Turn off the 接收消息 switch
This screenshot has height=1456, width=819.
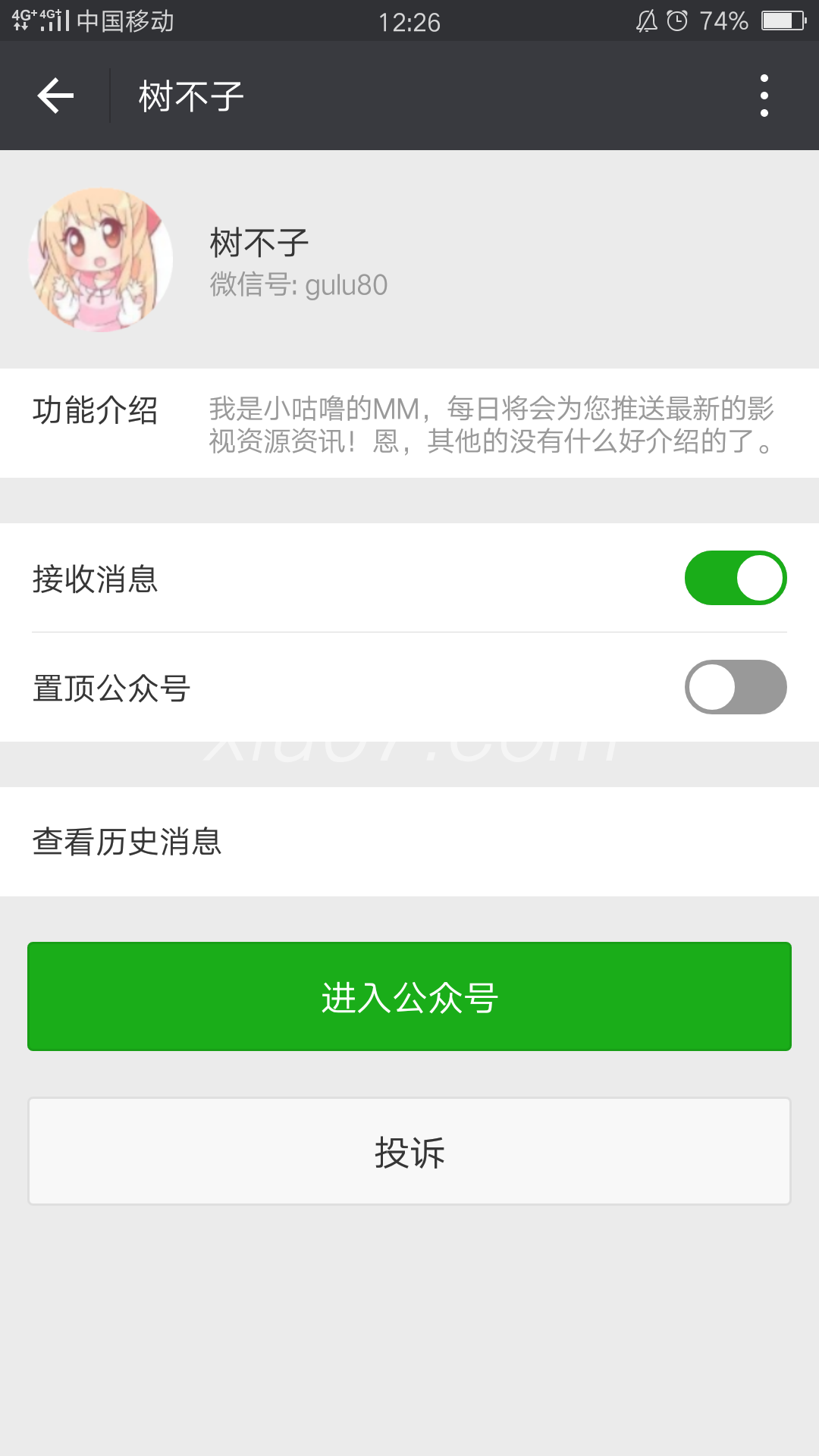point(736,578)
